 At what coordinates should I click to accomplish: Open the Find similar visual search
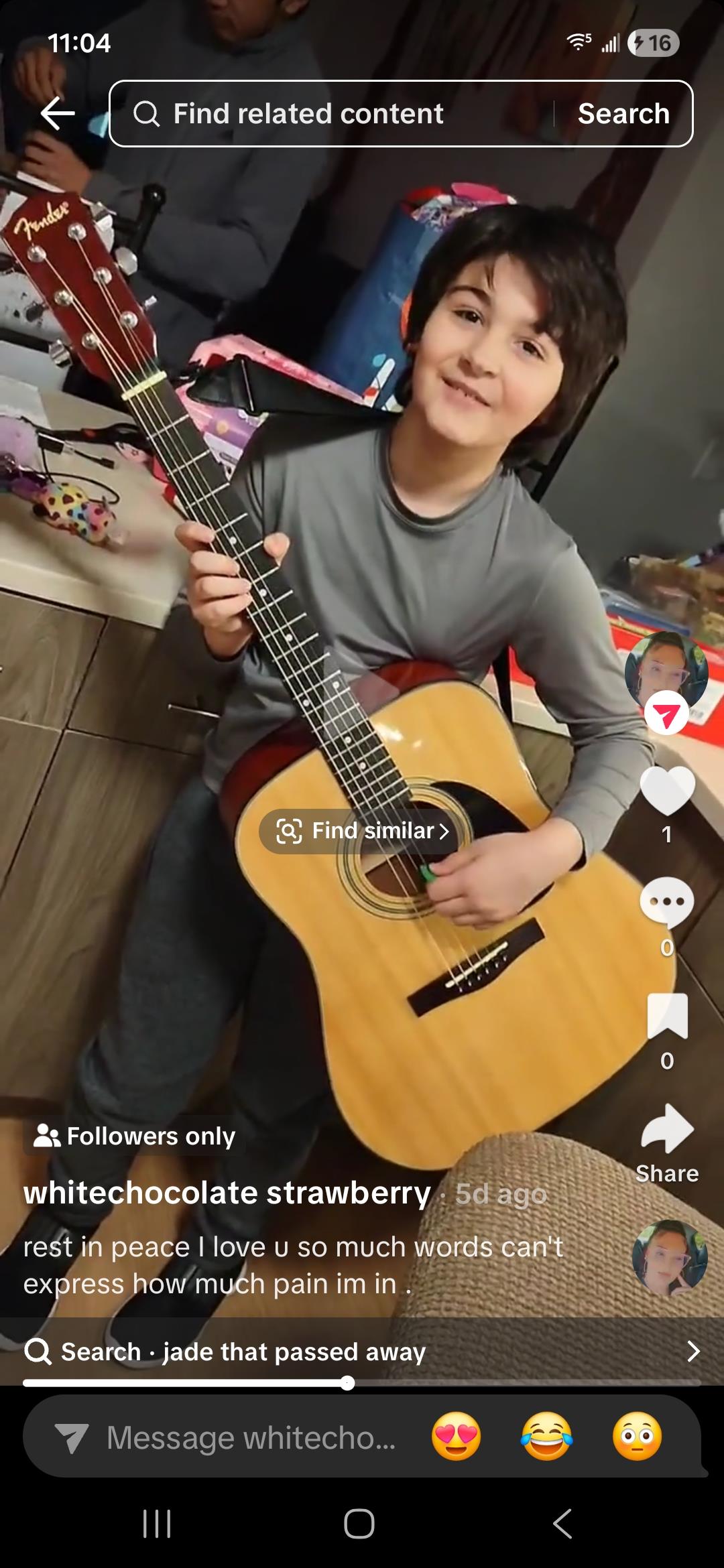[x=363, y=831]
